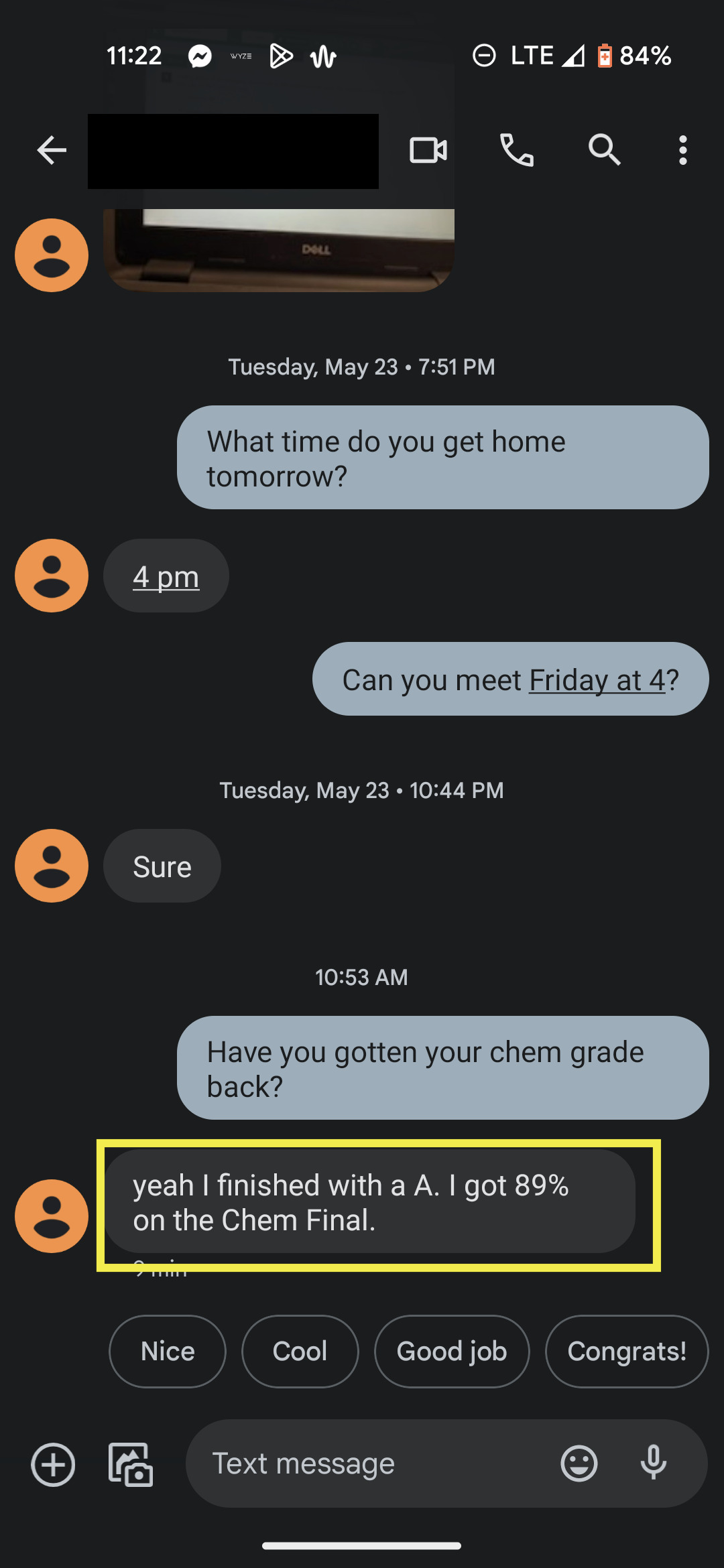Open the Dell laptop photo message
The image size is (724, 1568).
coord(279,249)
